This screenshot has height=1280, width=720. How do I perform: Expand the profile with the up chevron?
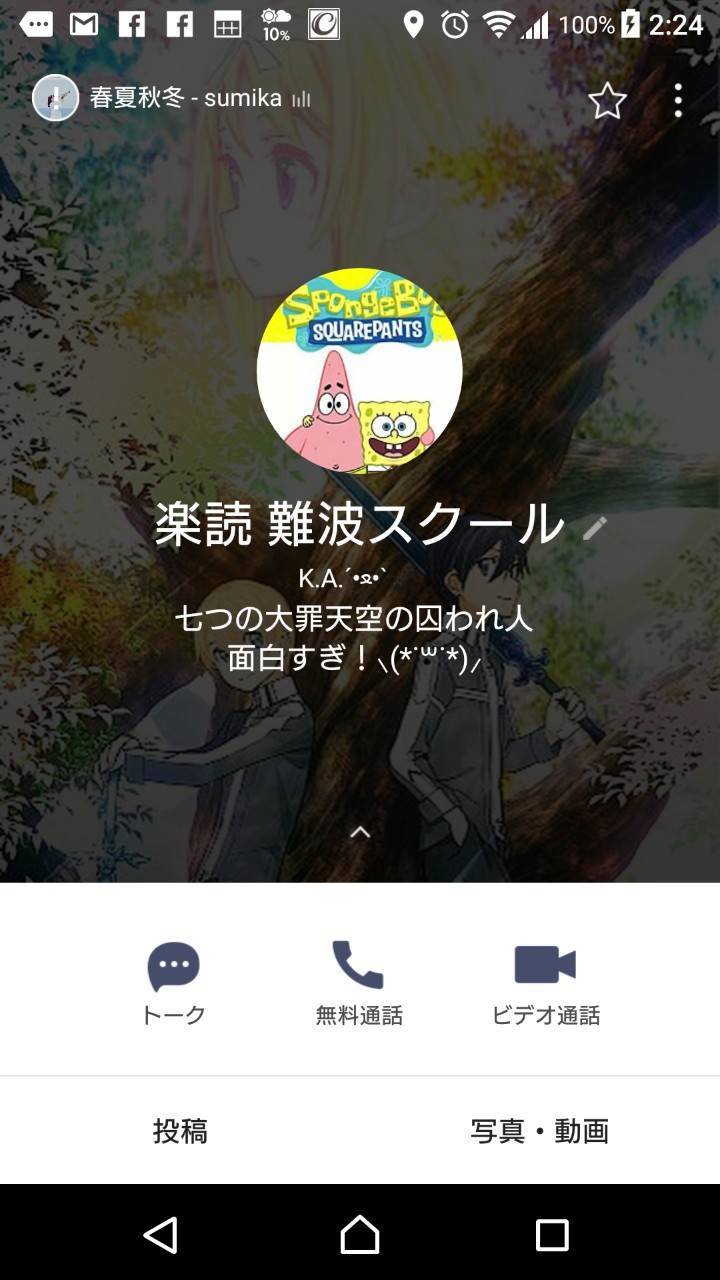(360, 832)
